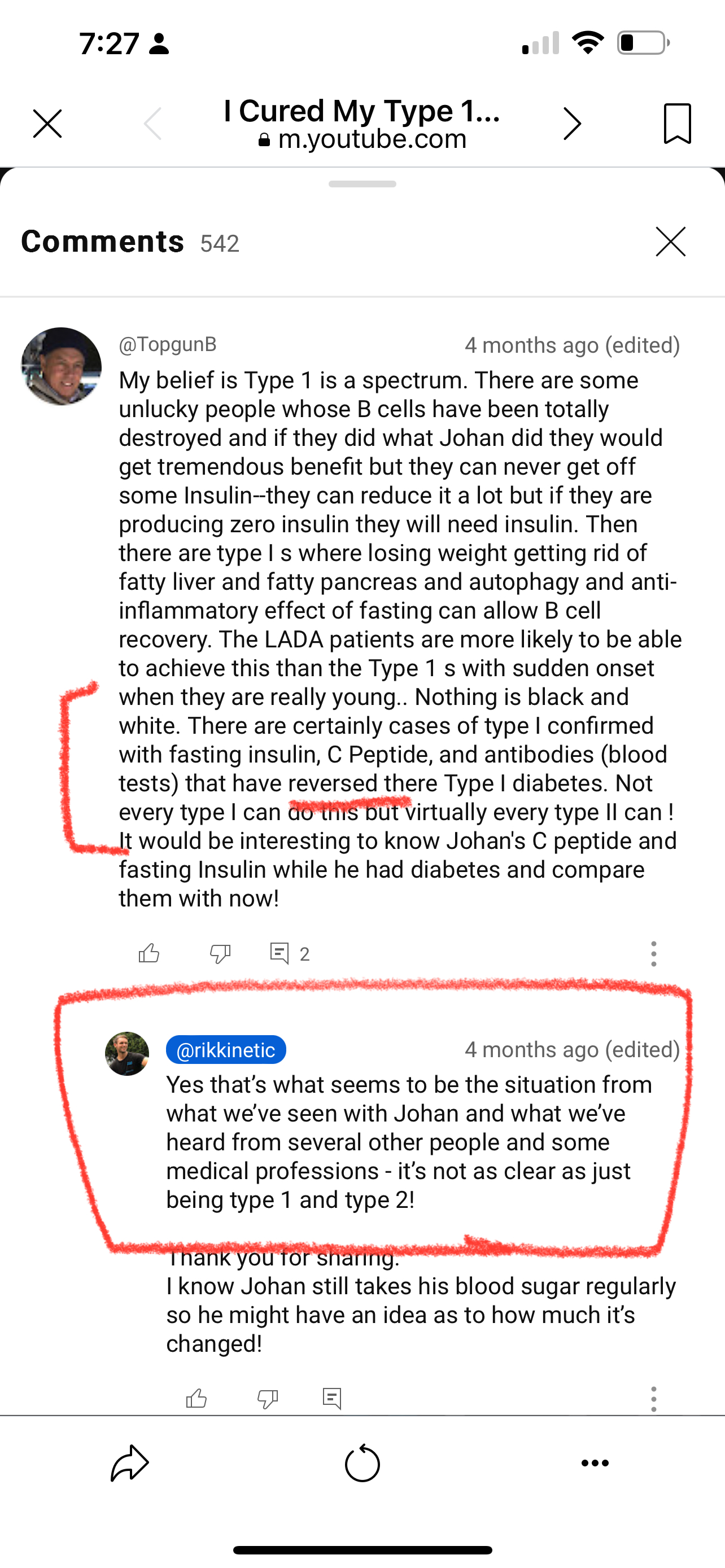This screenshot has width=725, height=1568.
Task: Open the bottom three-dot browser menu
Action: click(x=595, y=1462)
